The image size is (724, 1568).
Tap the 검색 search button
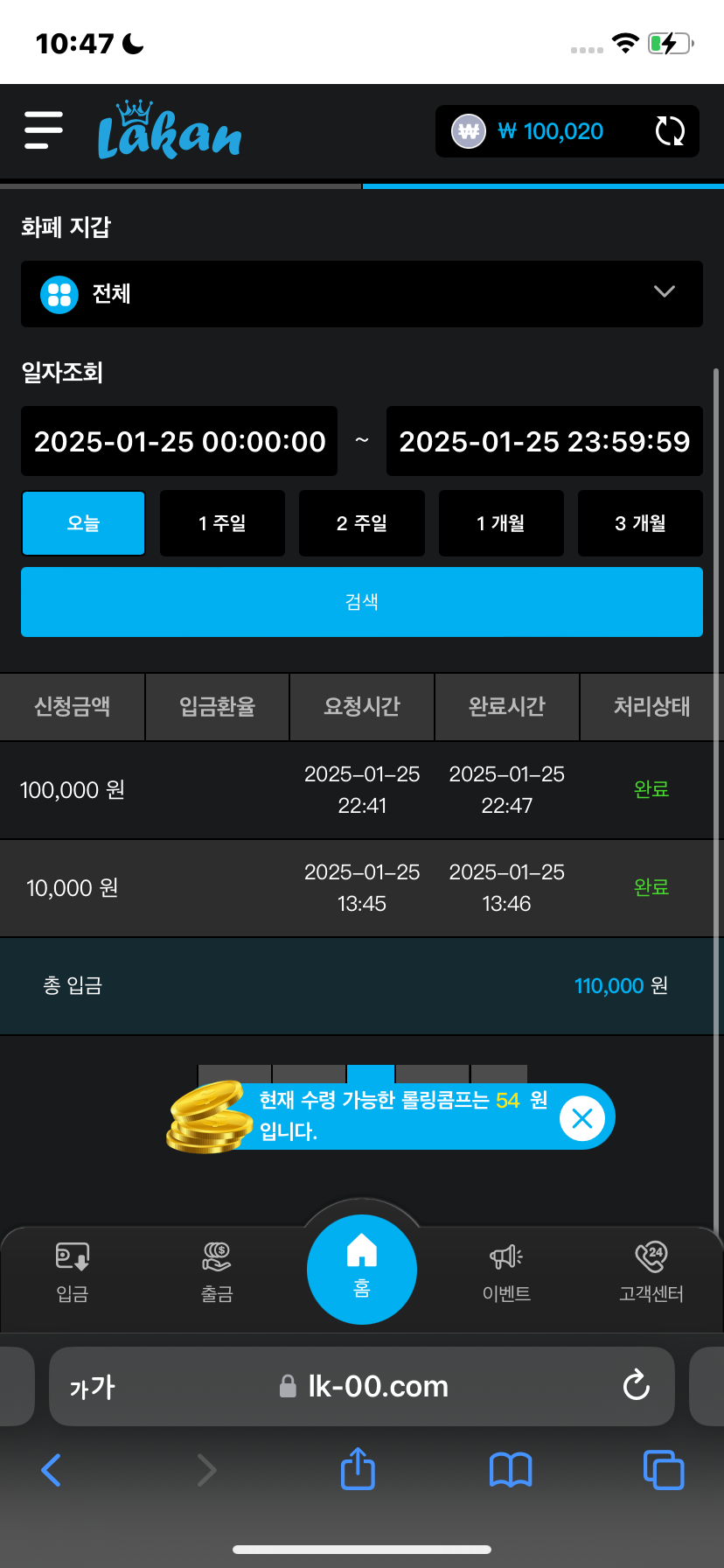coord(362,602)
